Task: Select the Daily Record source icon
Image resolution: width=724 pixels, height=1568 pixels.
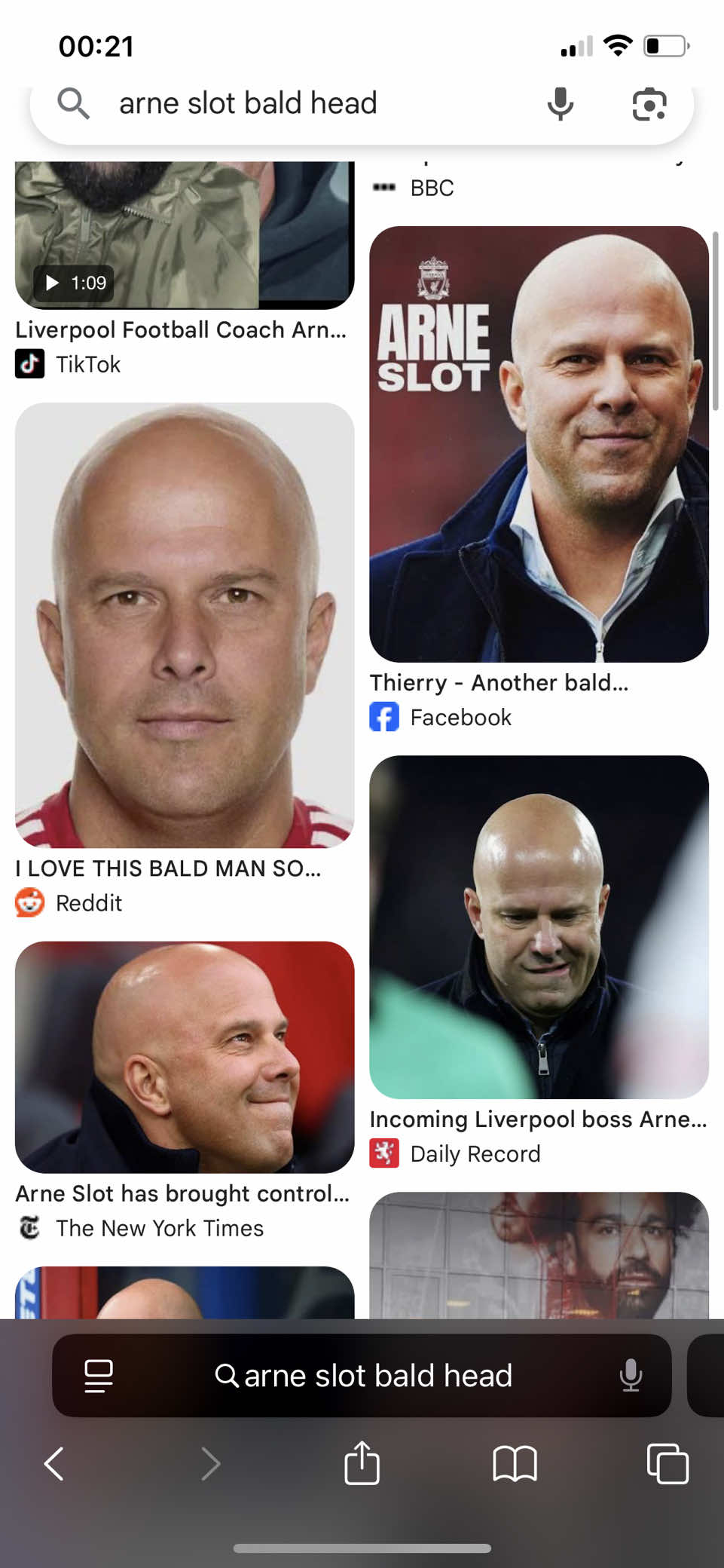Action: tap(385, 1153)
